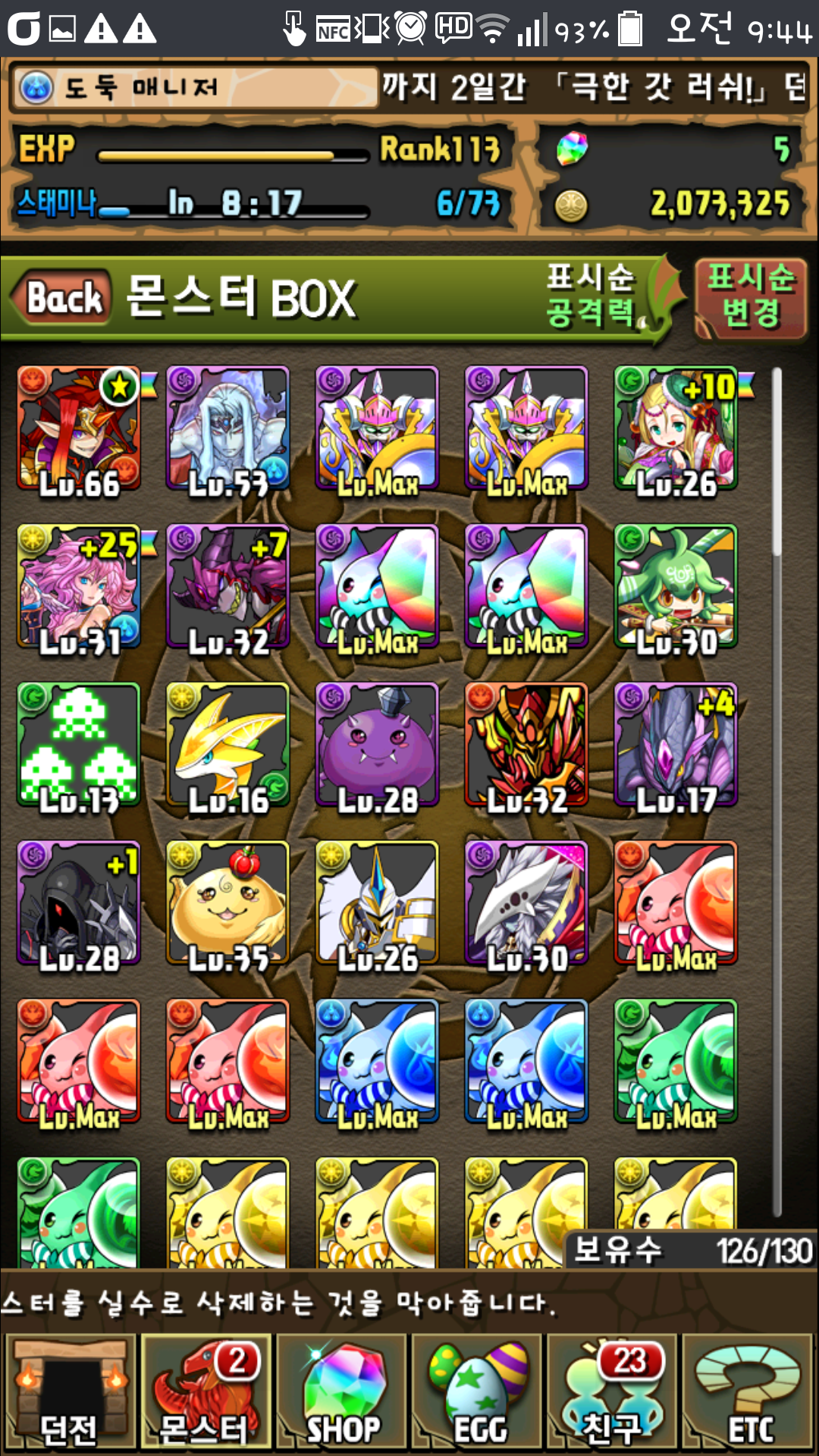819x1456 pixels.
Task: Select the blue-haired monster Lv.53
Action: pos(227,428)
